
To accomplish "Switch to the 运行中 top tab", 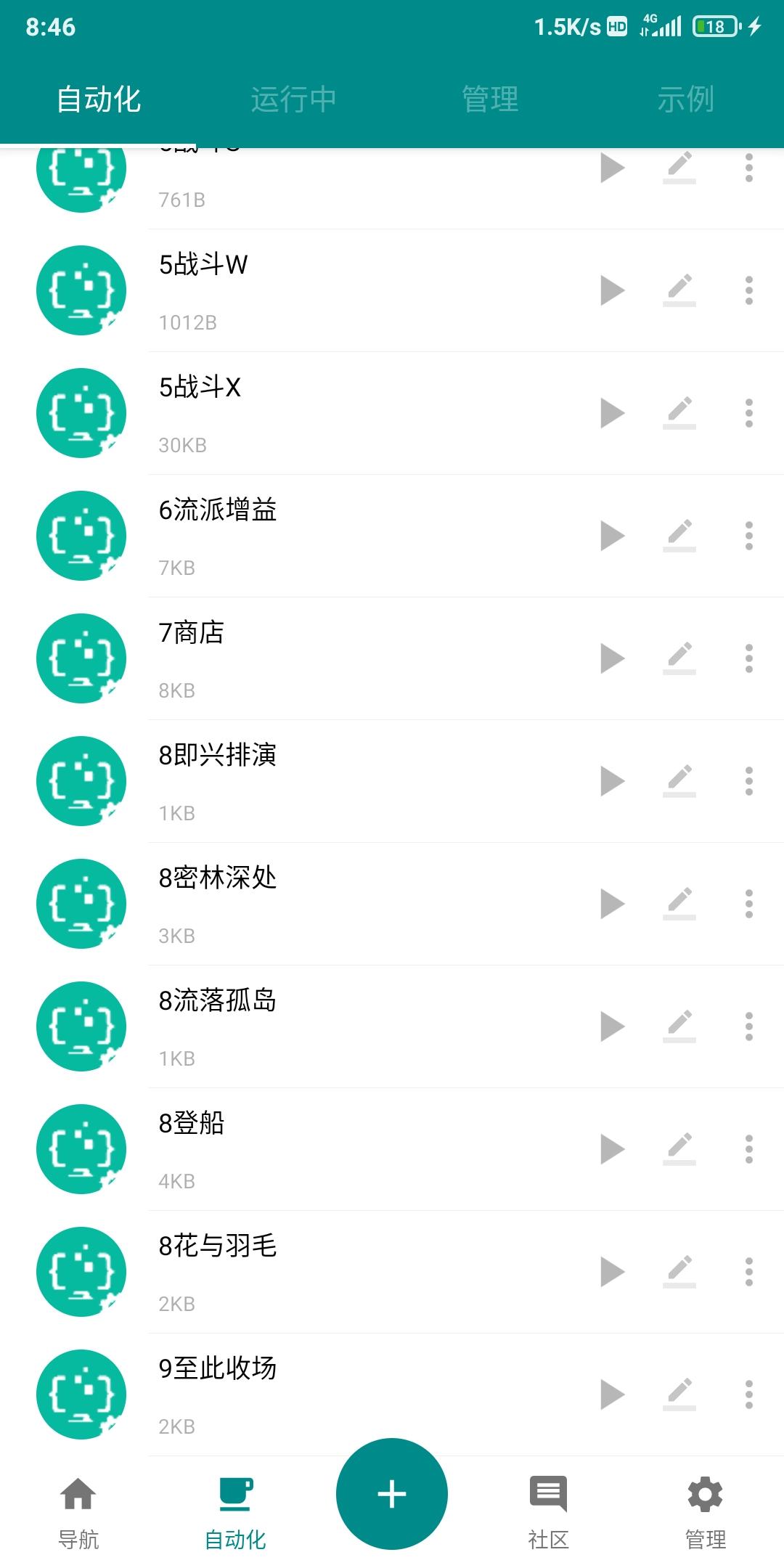I will 294,99.
